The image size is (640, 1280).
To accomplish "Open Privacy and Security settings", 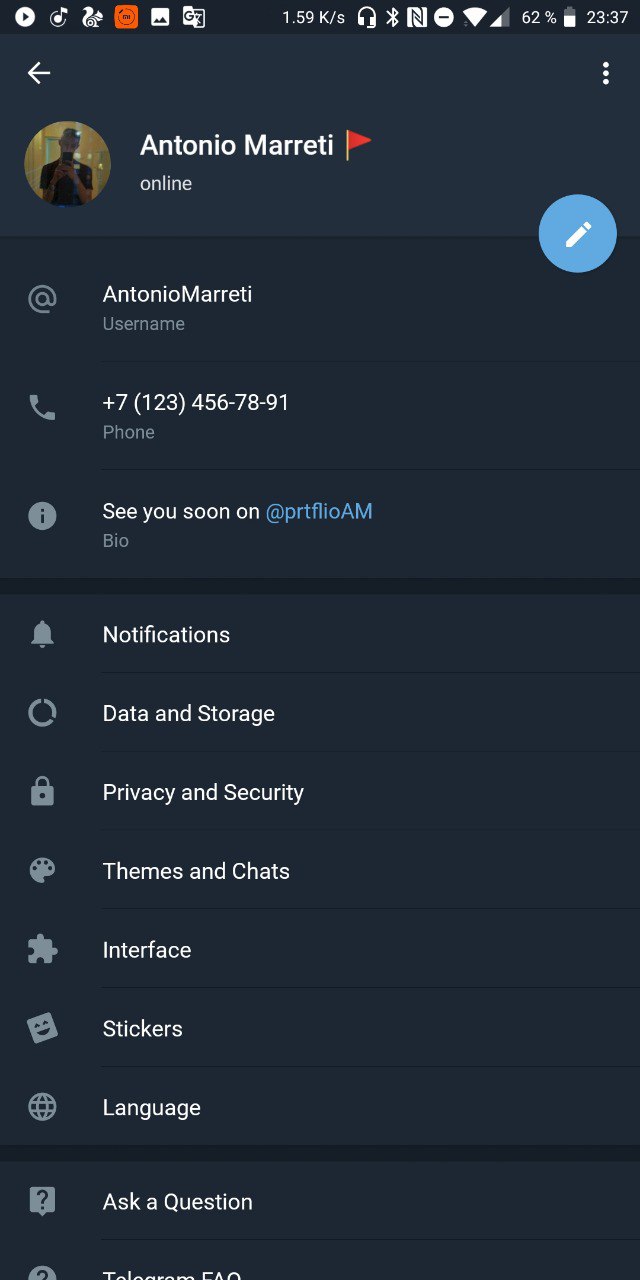I will [320, 792].
